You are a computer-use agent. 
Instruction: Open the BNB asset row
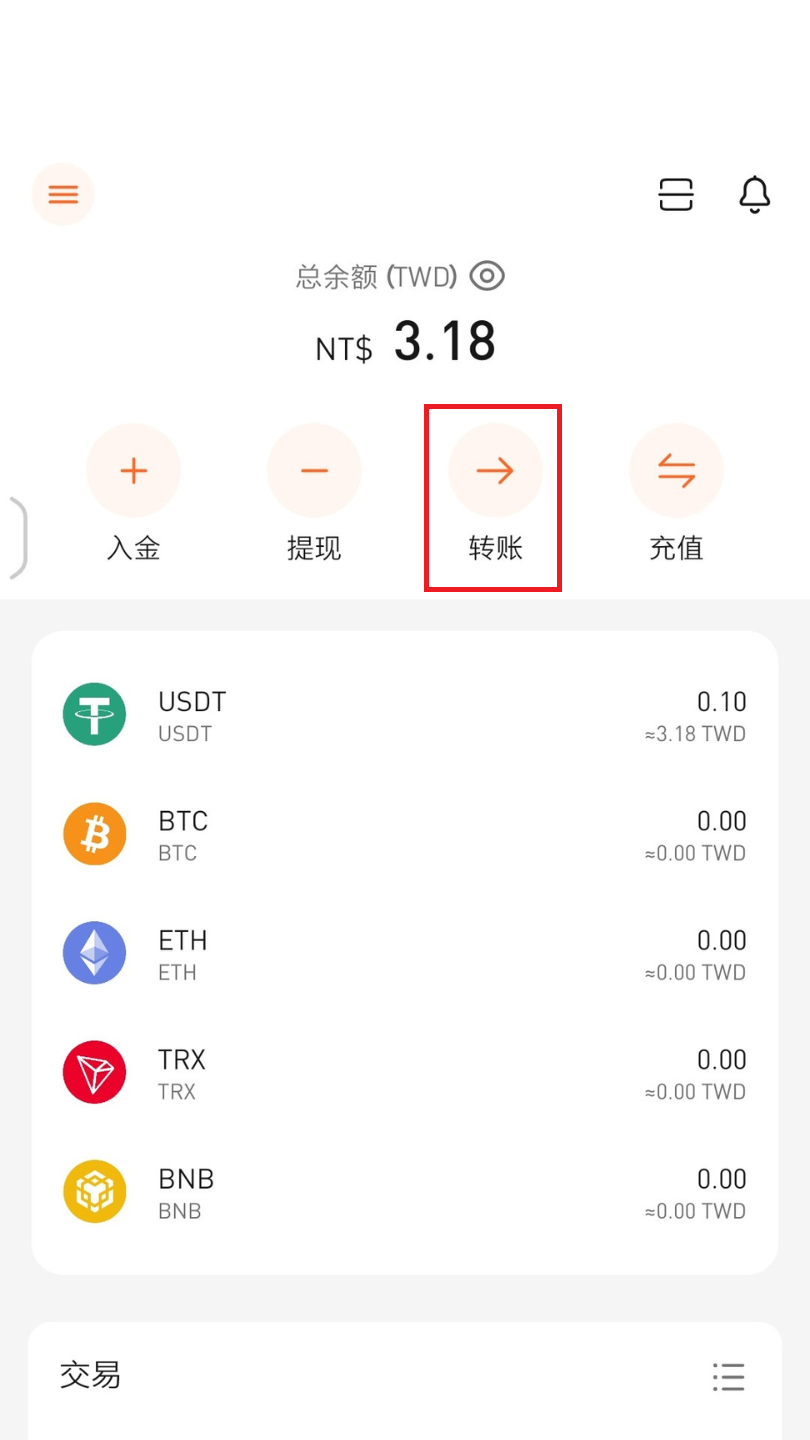pyautogui.click(x=405, y=1191)
